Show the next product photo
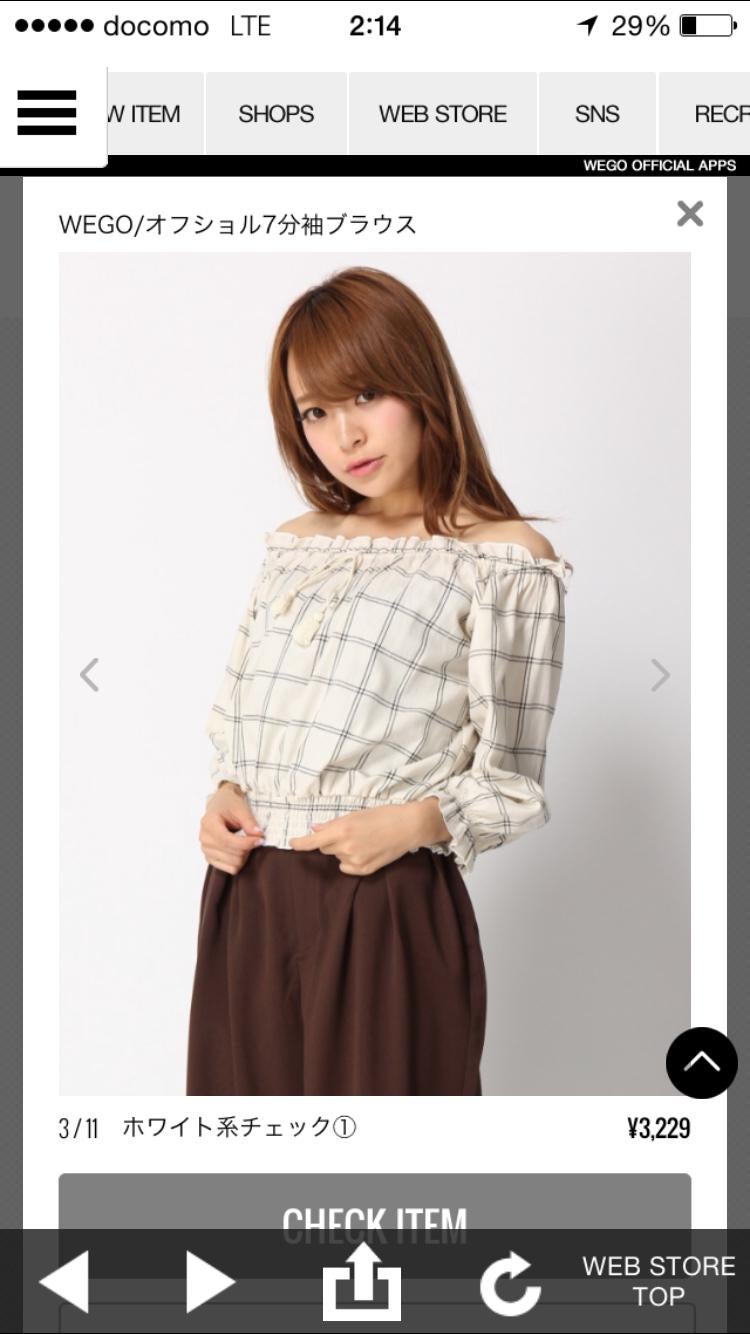This screenshot has height=1334, width=750. click(660, 675)
